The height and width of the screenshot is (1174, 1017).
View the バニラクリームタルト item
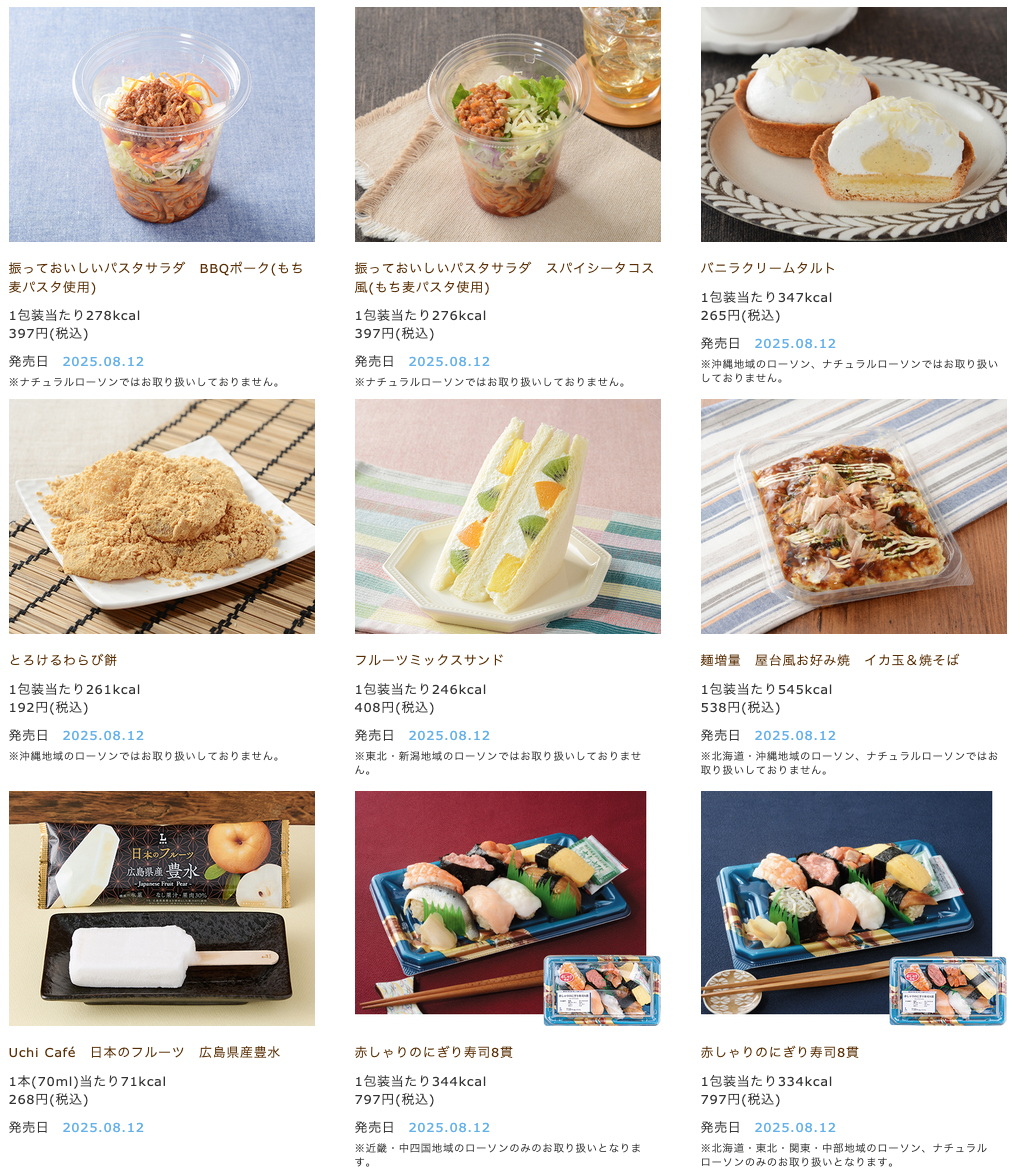(x=853, y=125)
